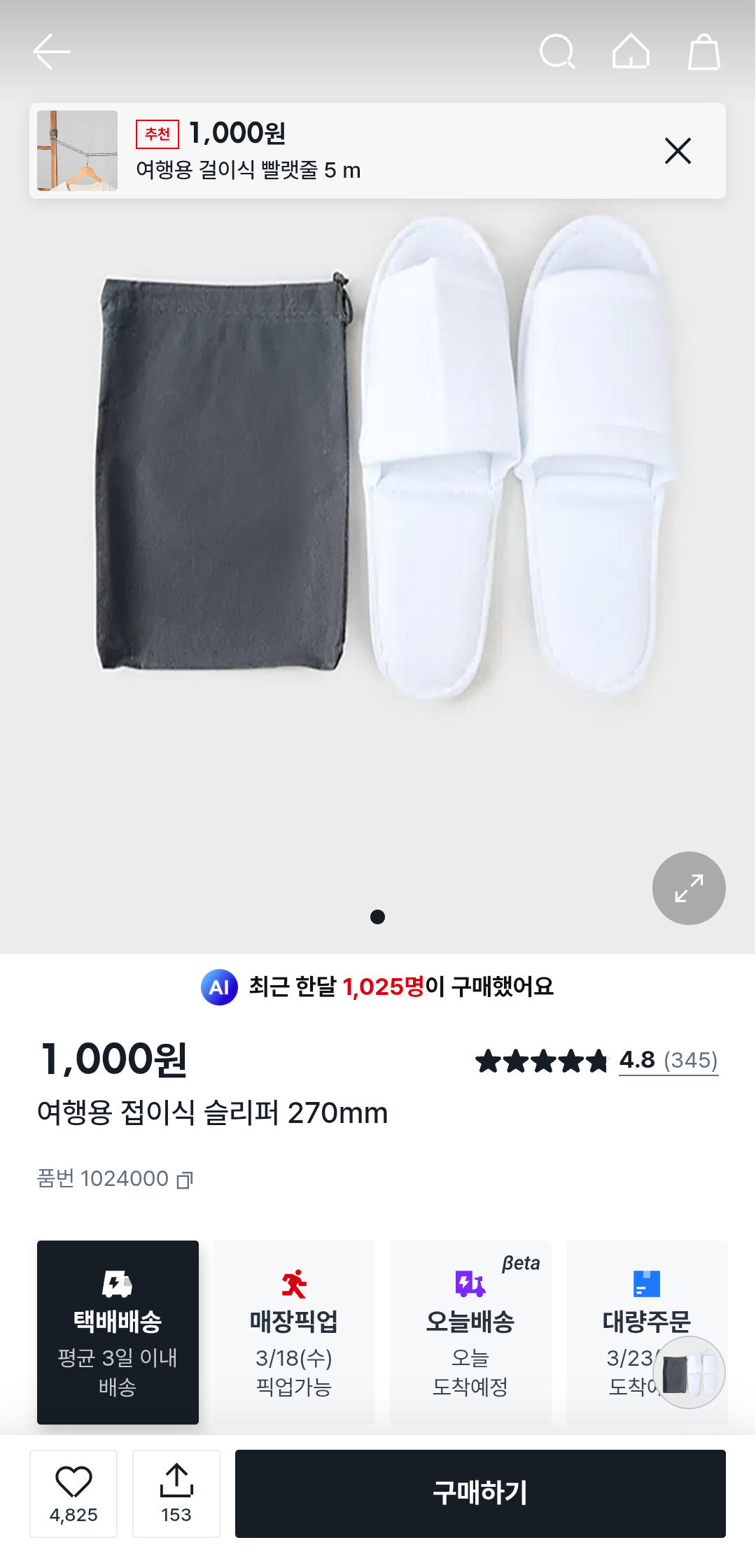Image resolution: width=756 pixels, height=1568 pixels.
Task: Share this slipper product
Action: pos(176,1493)
